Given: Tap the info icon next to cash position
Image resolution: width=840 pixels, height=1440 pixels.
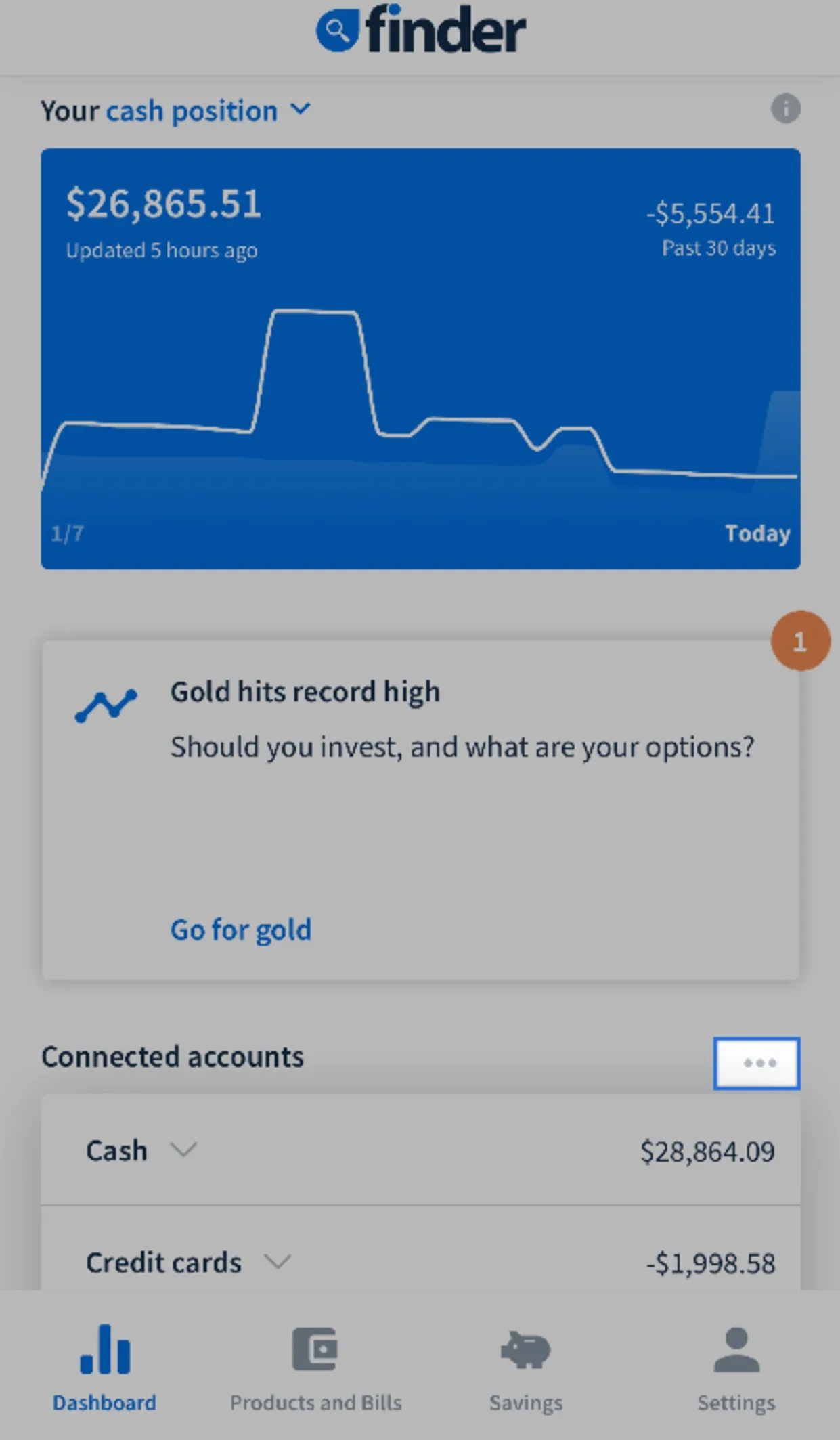Looking at the screenshot, I should click(785, 108).
